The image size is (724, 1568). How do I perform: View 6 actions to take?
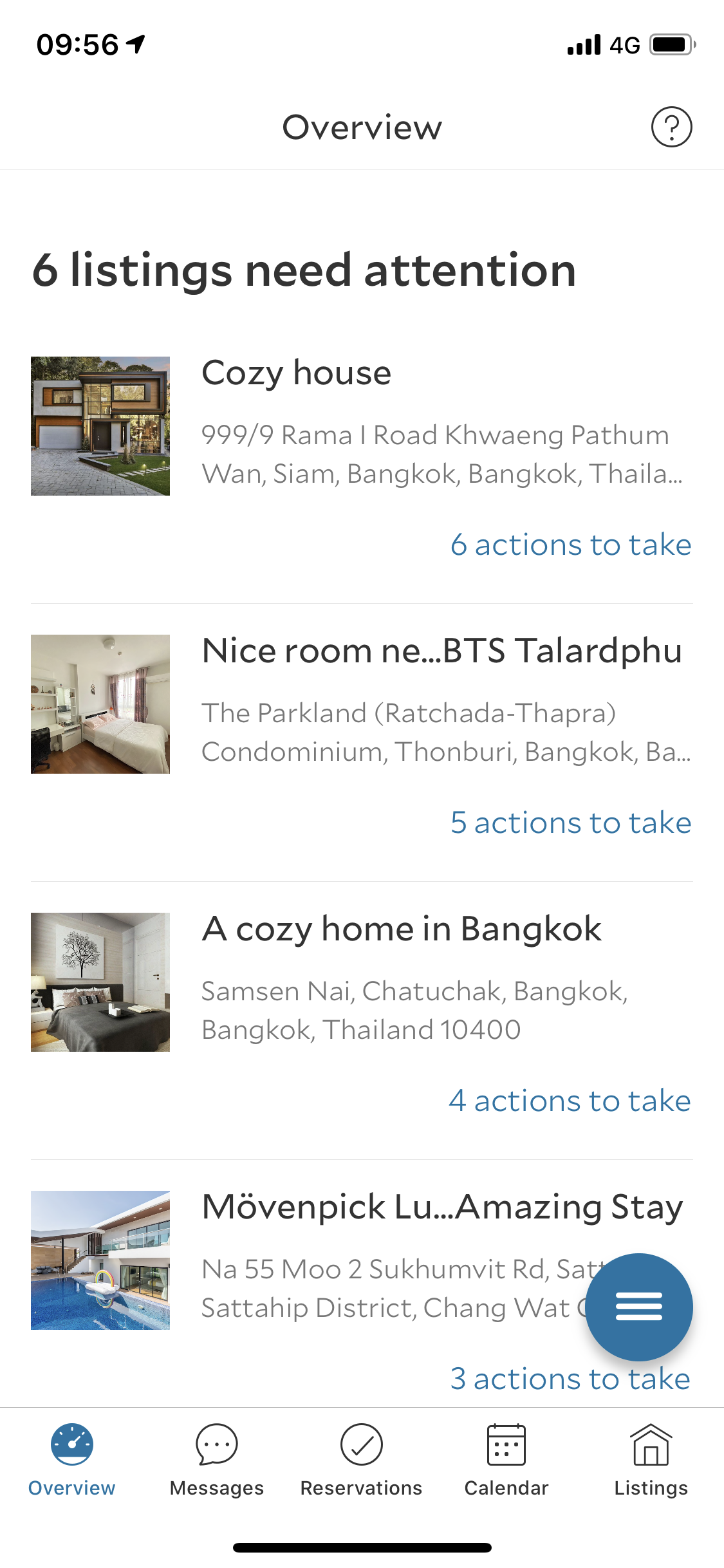click(x=570, y=545)
